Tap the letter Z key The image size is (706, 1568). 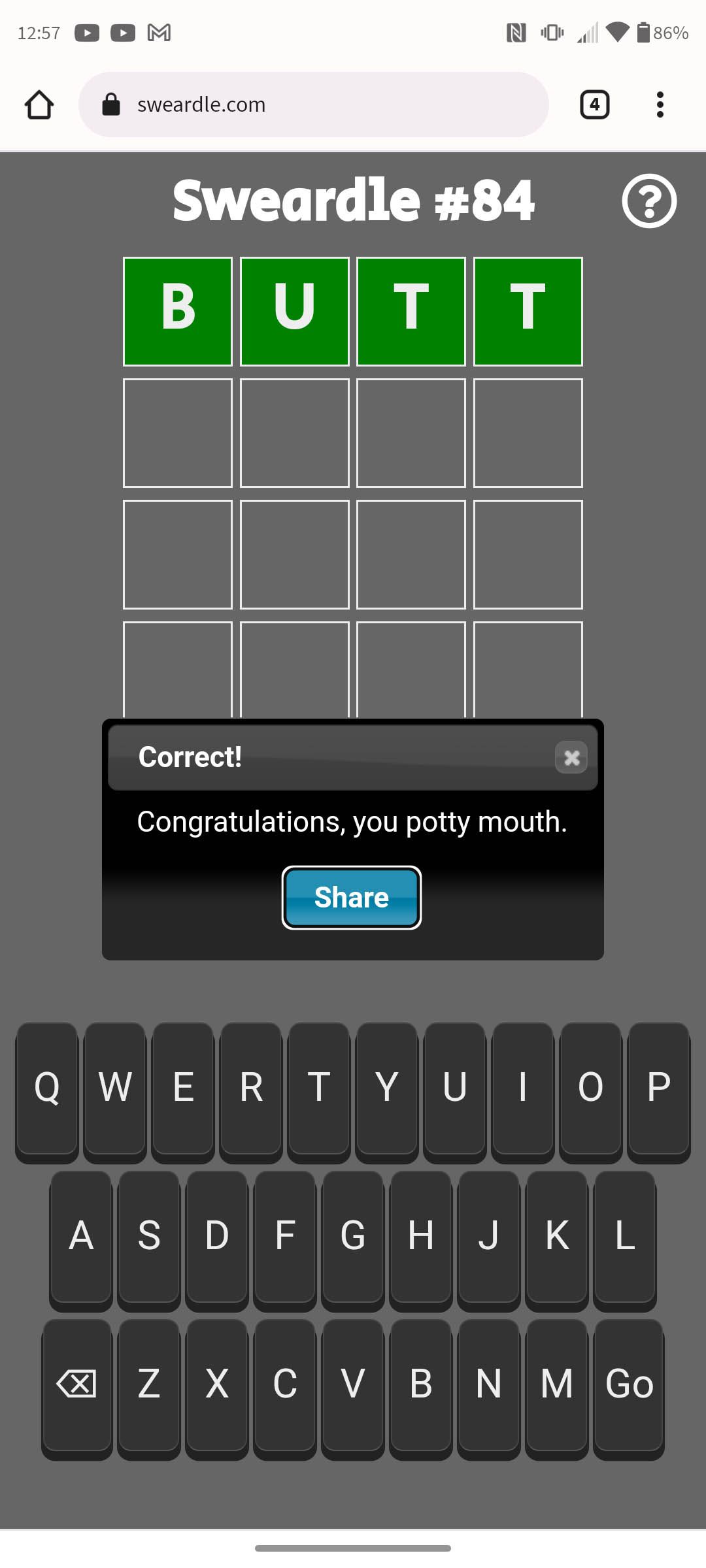click(149, 1384)
